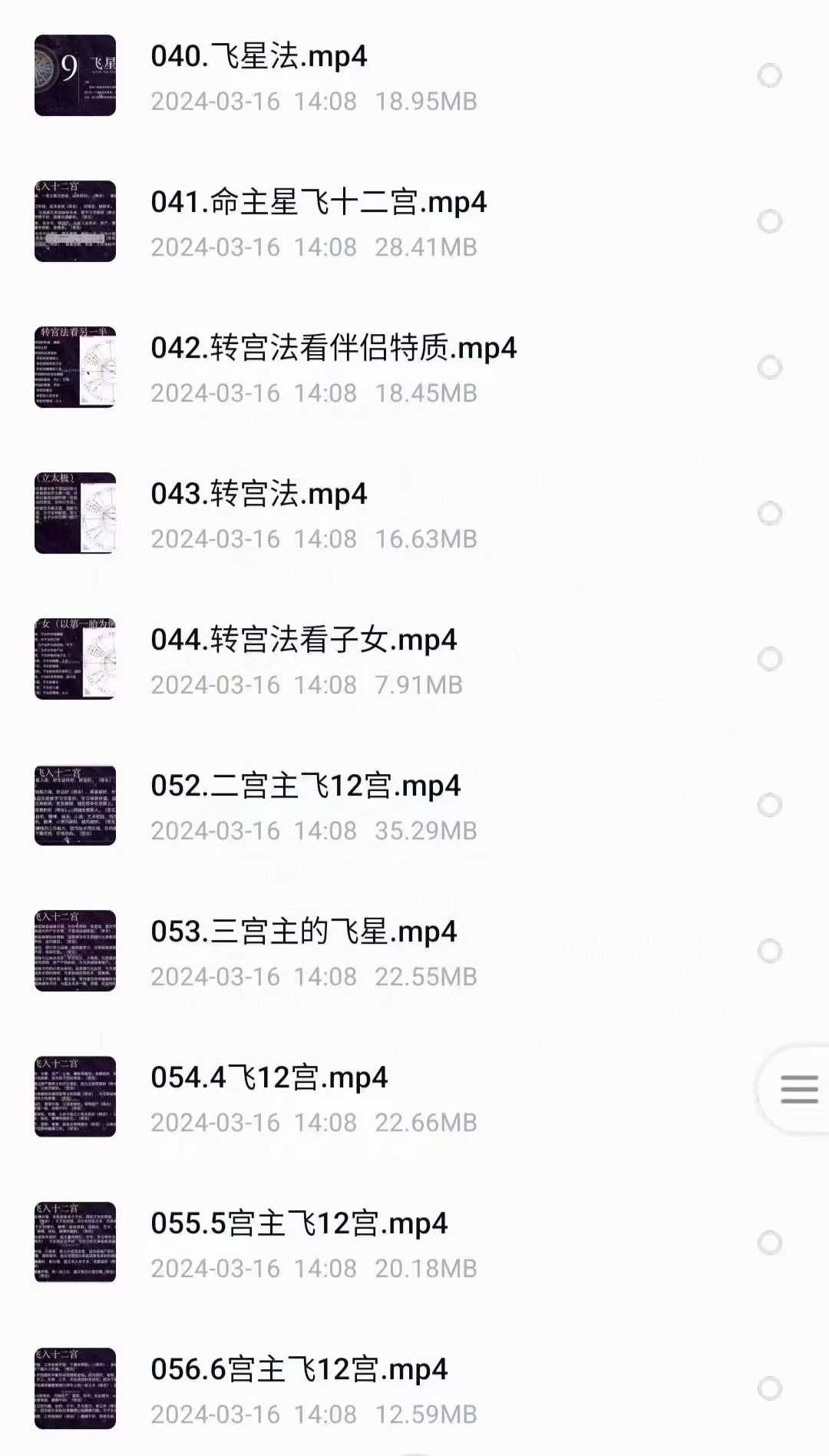Select the circle for 056.6宫主飞12宫.mp4
This screenshot has height=1456, width=829.
(x=769, y=1388)
